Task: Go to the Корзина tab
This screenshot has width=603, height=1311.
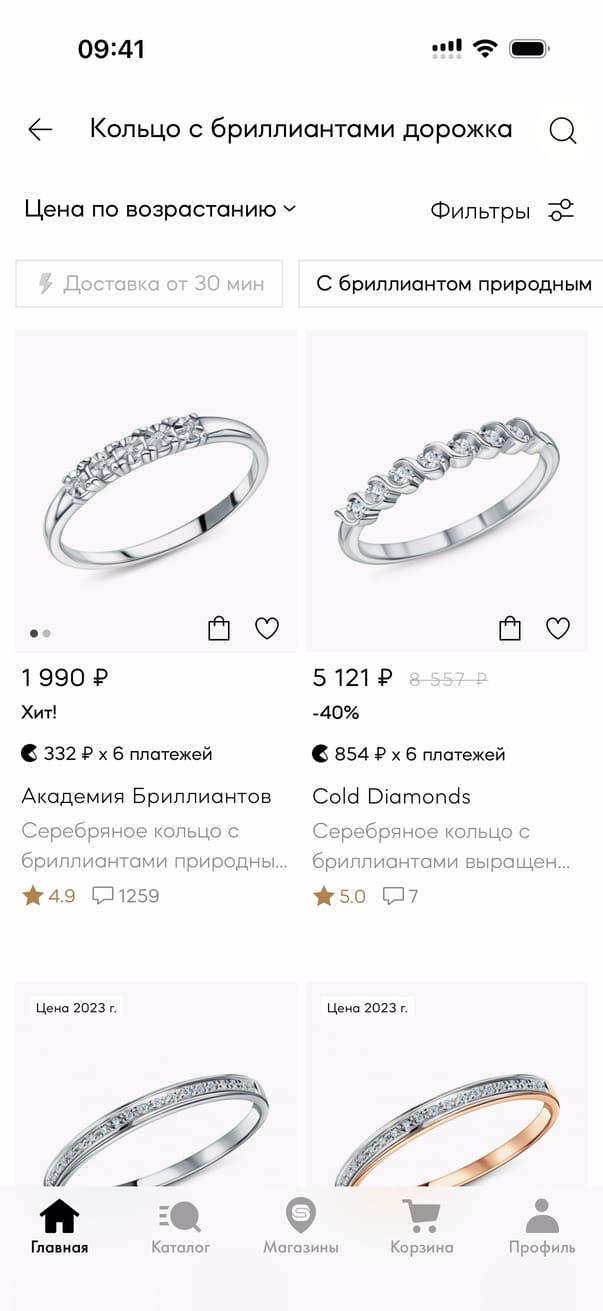Action: click(x=421, y=1227)
